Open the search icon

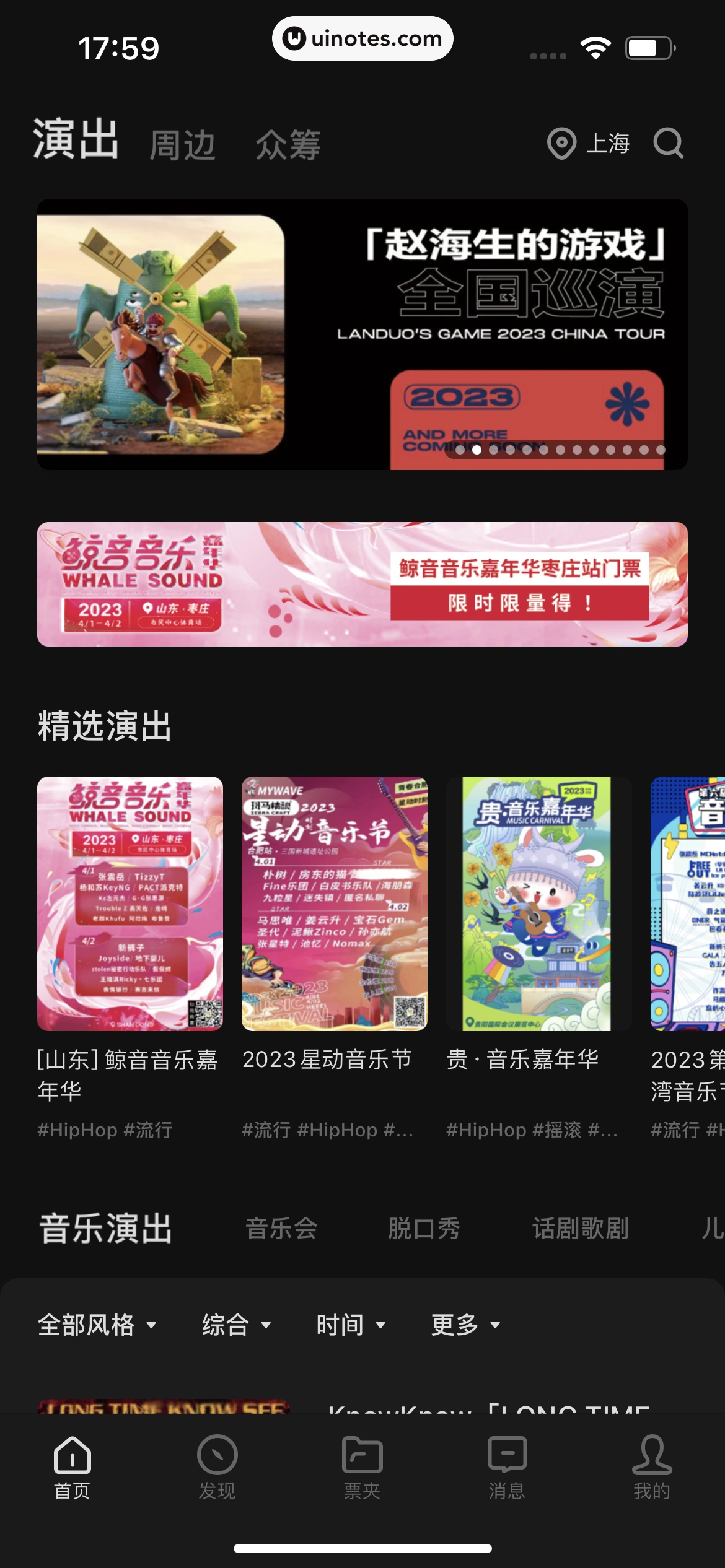point(669,144)
